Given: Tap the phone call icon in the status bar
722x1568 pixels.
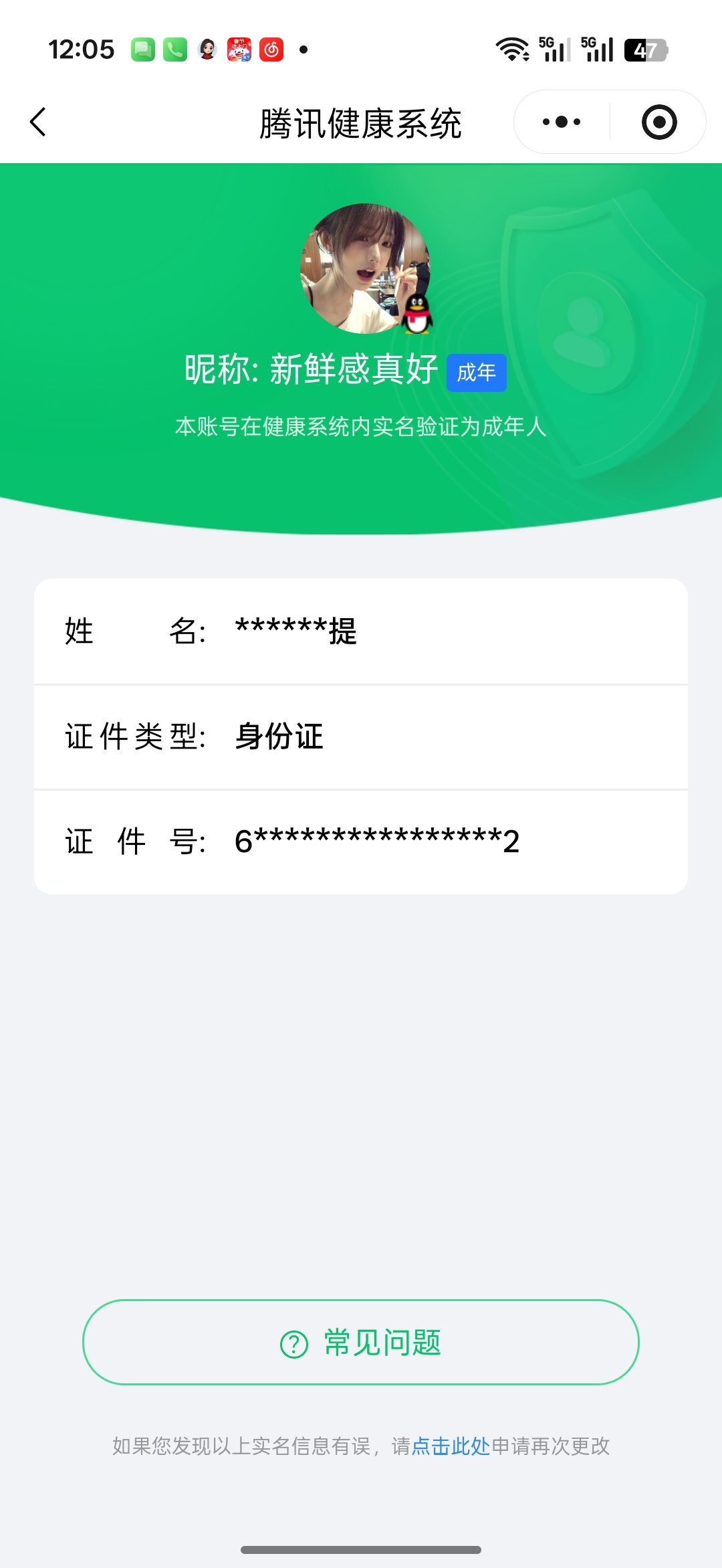Looking at the screenshot, I should click(x=175, y=48).
